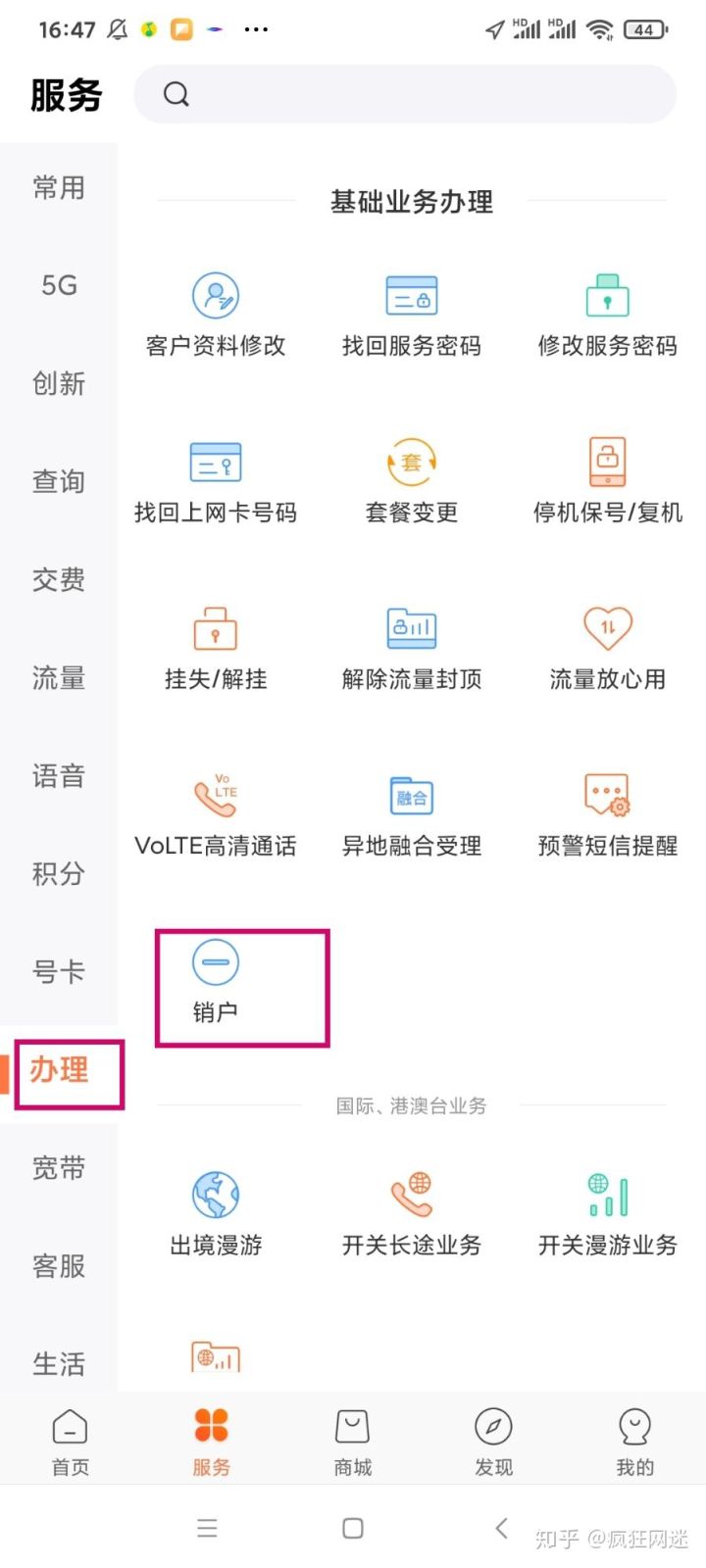Open the 我的 bottom tab
The height and width of the screenshot is (1568, 706).
click(634, 1441)
